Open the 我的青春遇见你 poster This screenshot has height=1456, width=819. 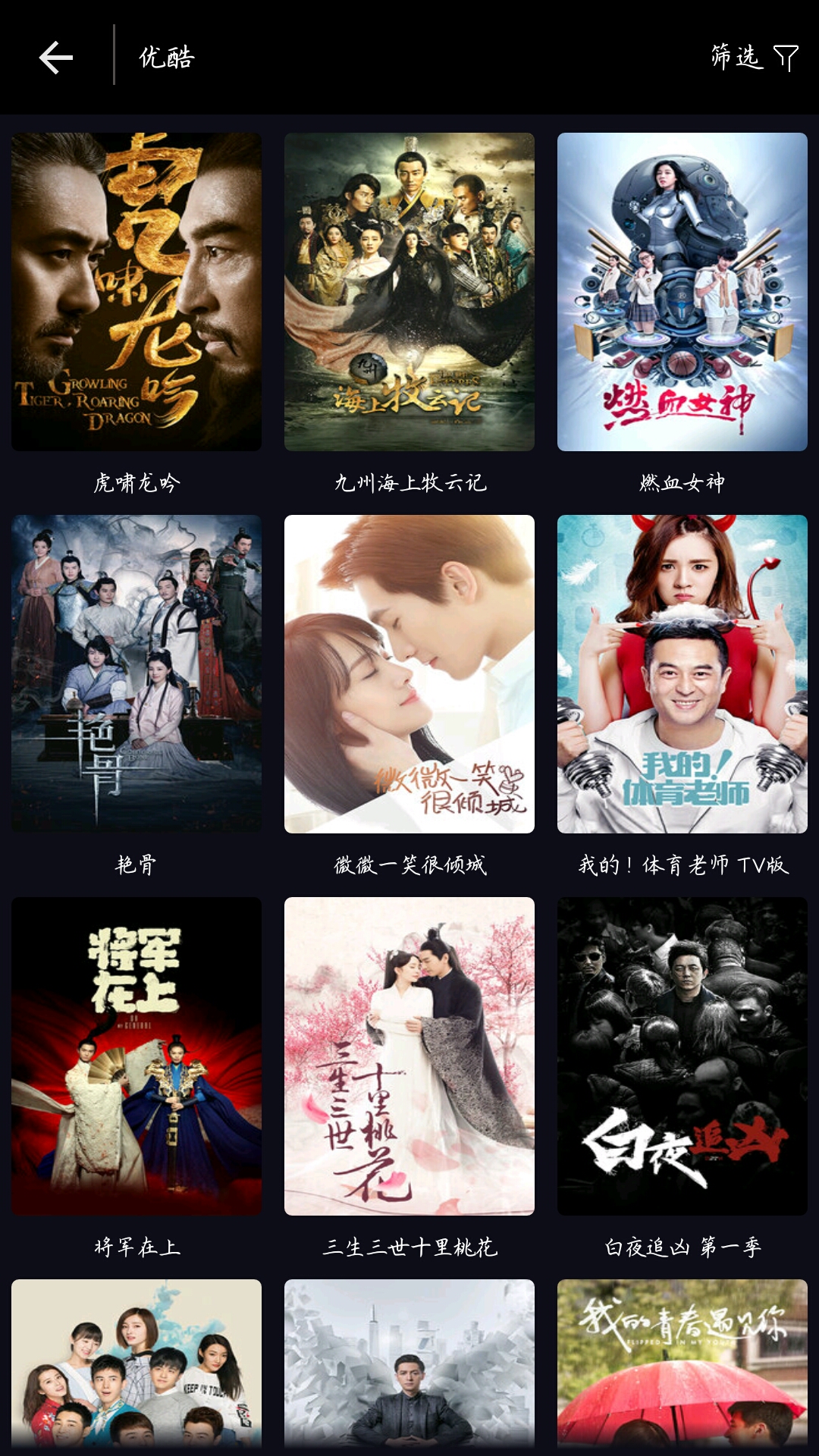(x=682, y=1363)
